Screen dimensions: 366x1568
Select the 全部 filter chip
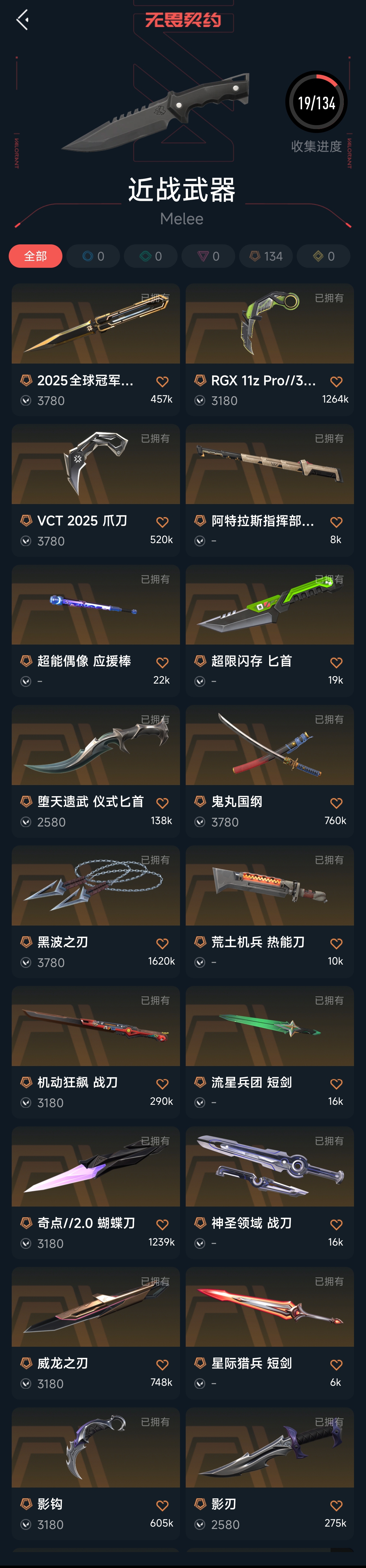click(x=35, y=256)
